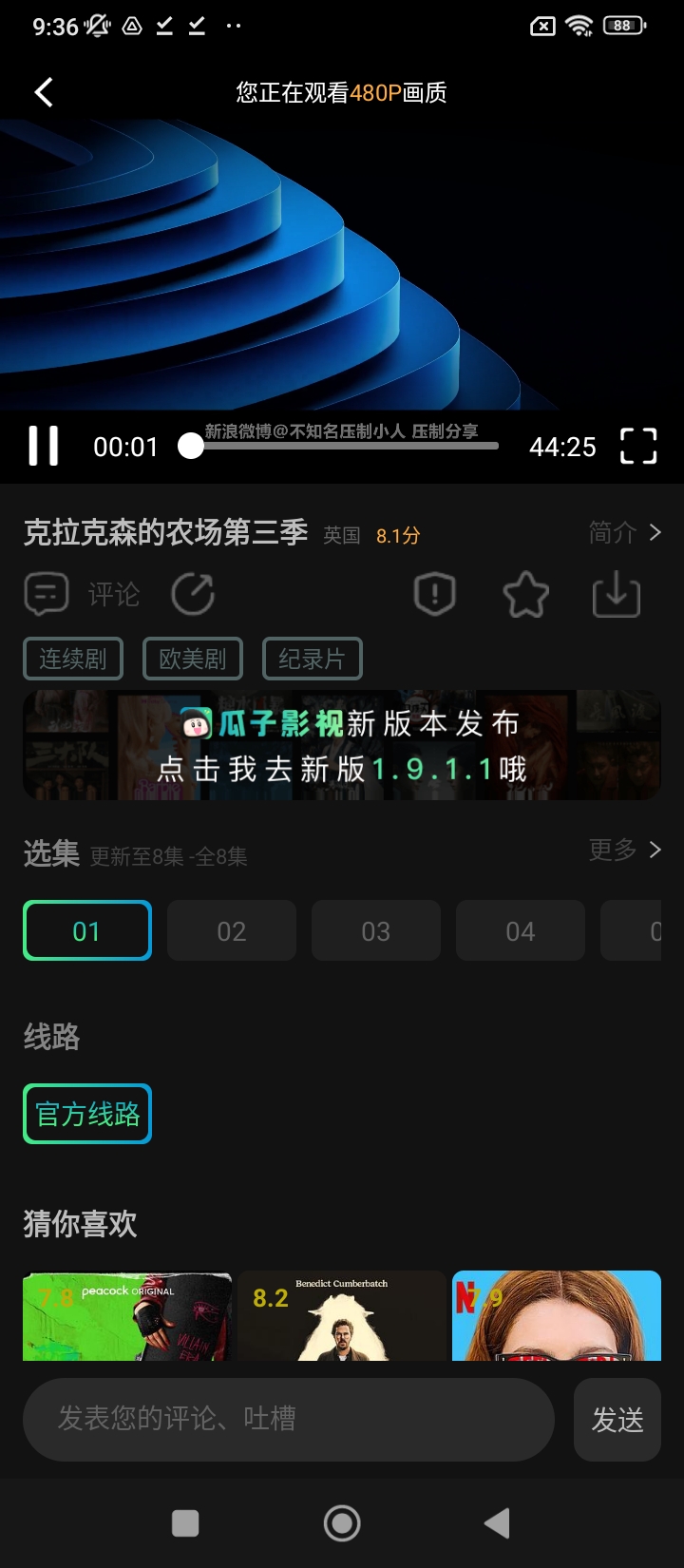Select the 连续剧 tag
Image resolution: width=684 pixels, height=1568 pixels.
click(x=73, y=659)
